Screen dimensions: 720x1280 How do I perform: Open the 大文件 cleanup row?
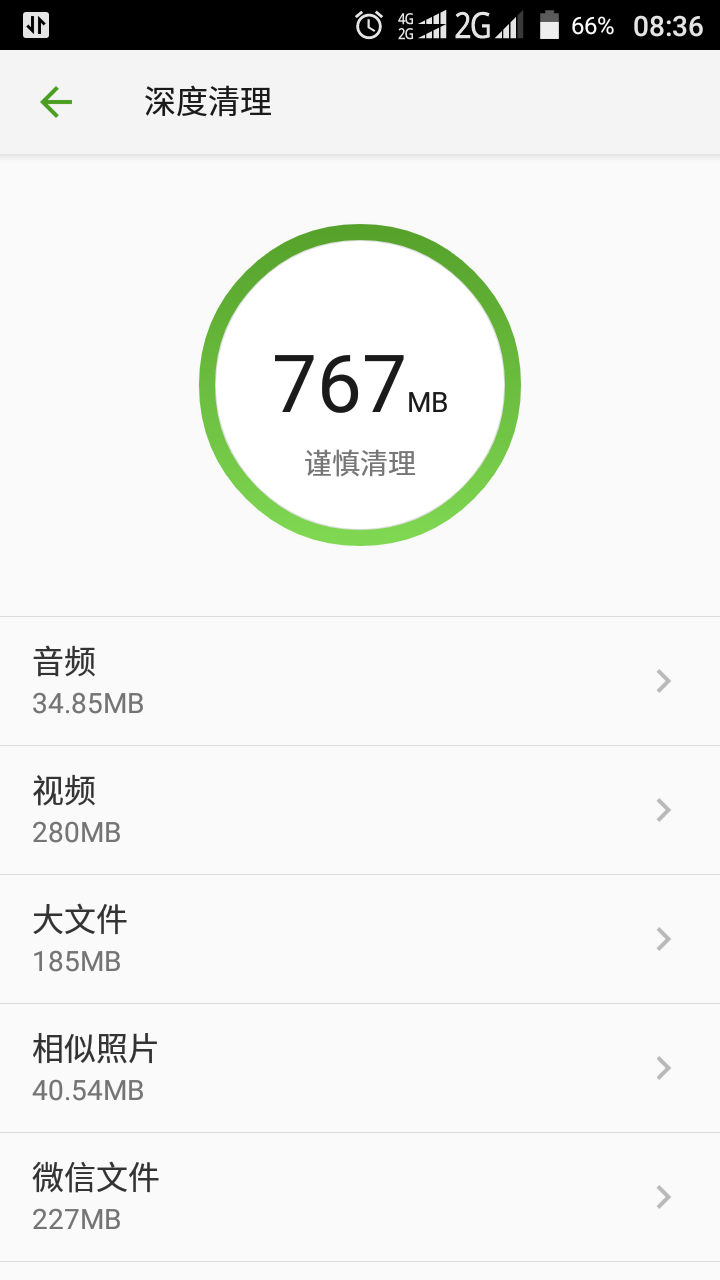(x=360, y=939)
